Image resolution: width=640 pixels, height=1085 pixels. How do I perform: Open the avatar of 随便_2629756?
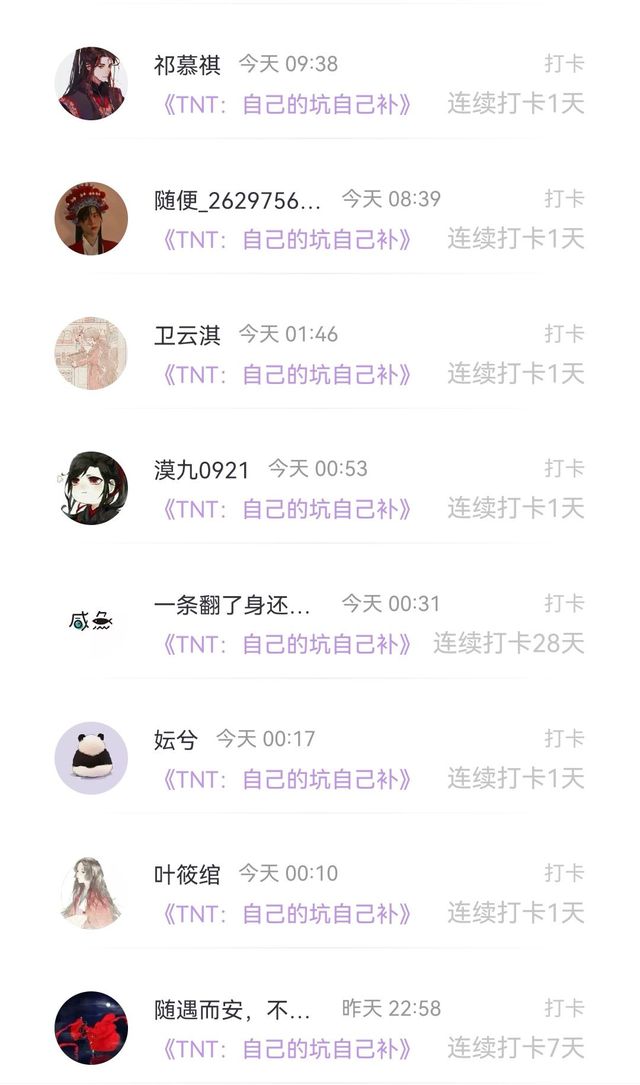click(91, 219)
